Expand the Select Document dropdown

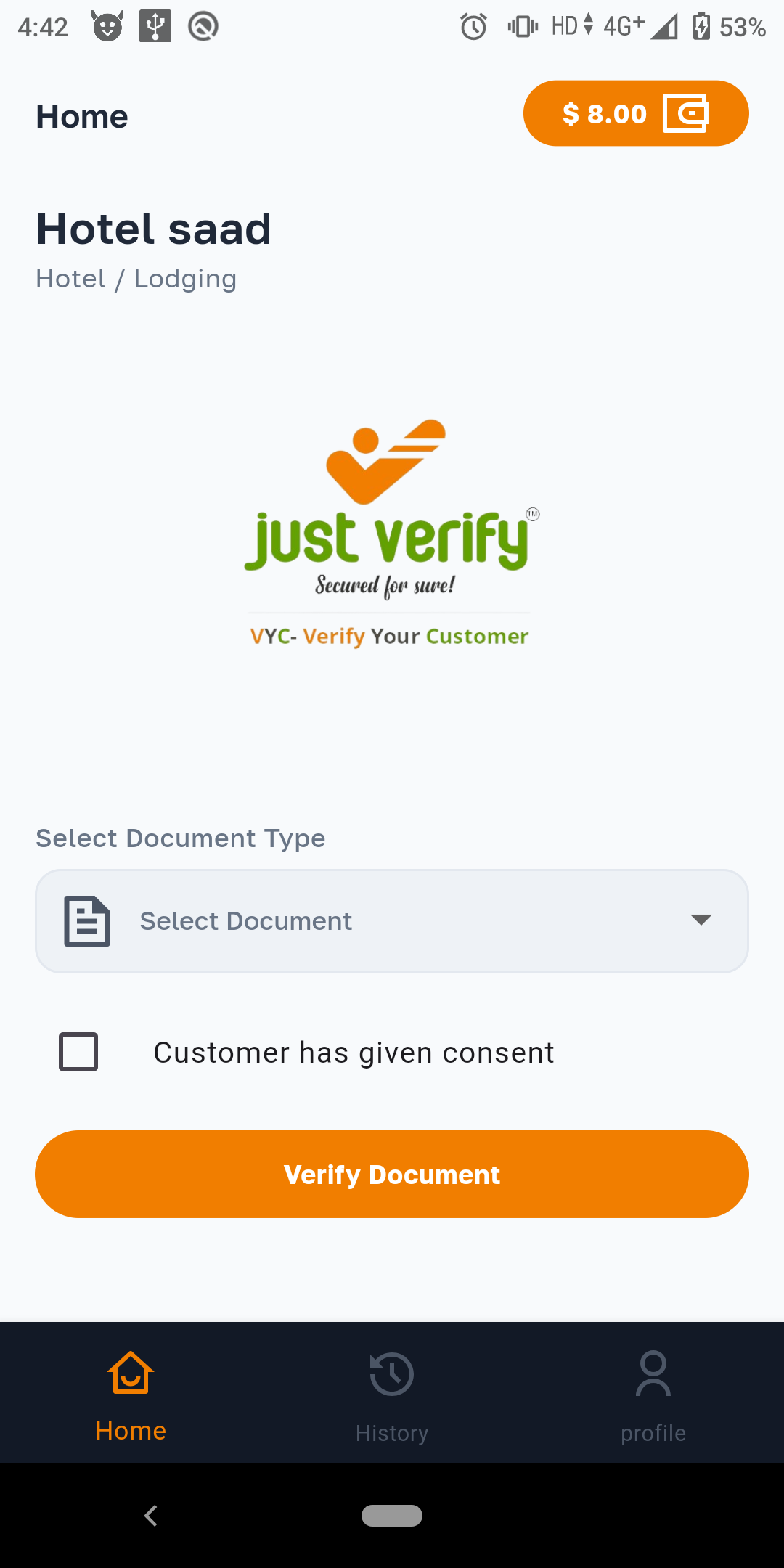click(x=392, y=920)
